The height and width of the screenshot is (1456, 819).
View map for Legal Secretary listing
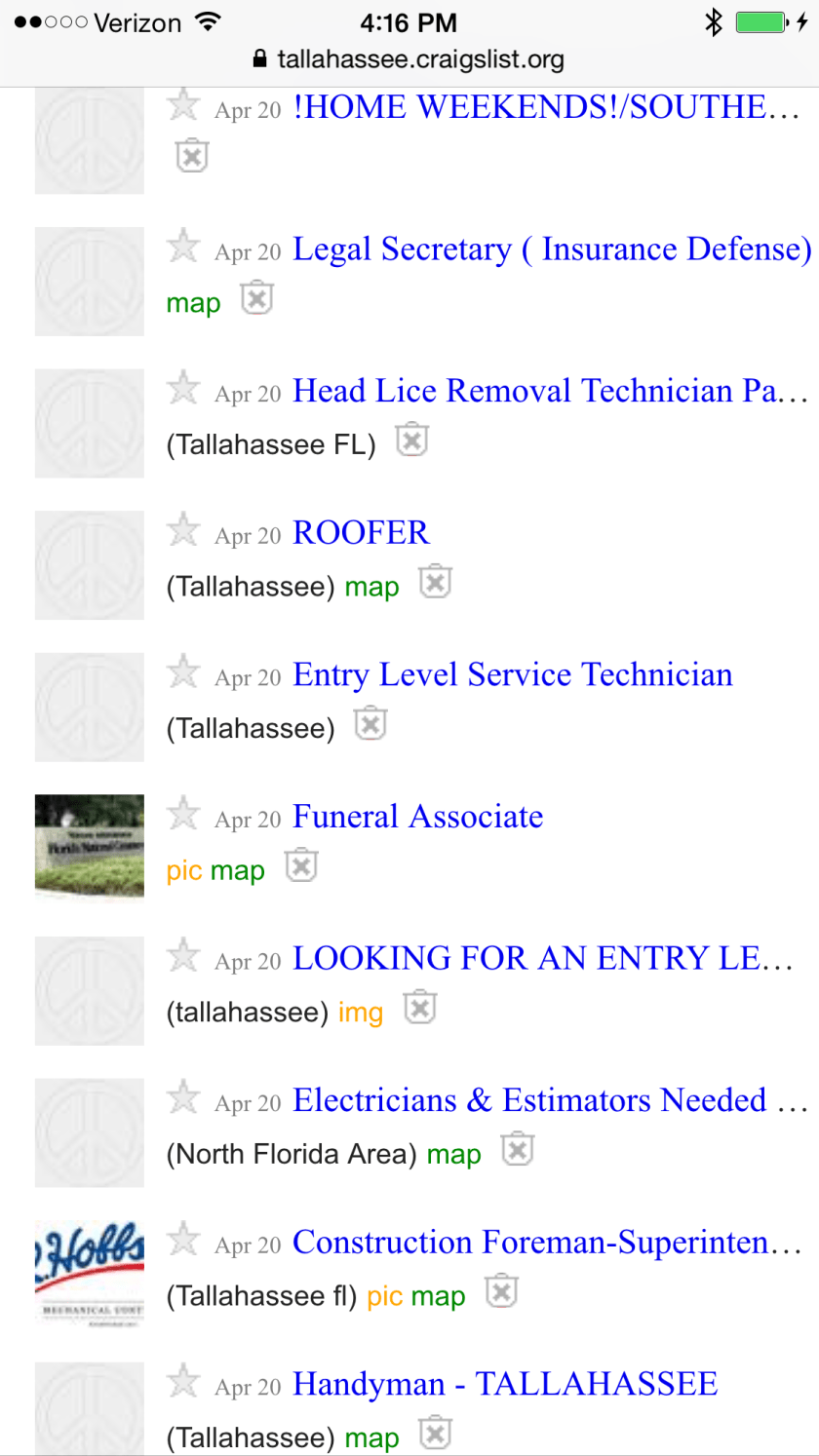click(193, 303)
